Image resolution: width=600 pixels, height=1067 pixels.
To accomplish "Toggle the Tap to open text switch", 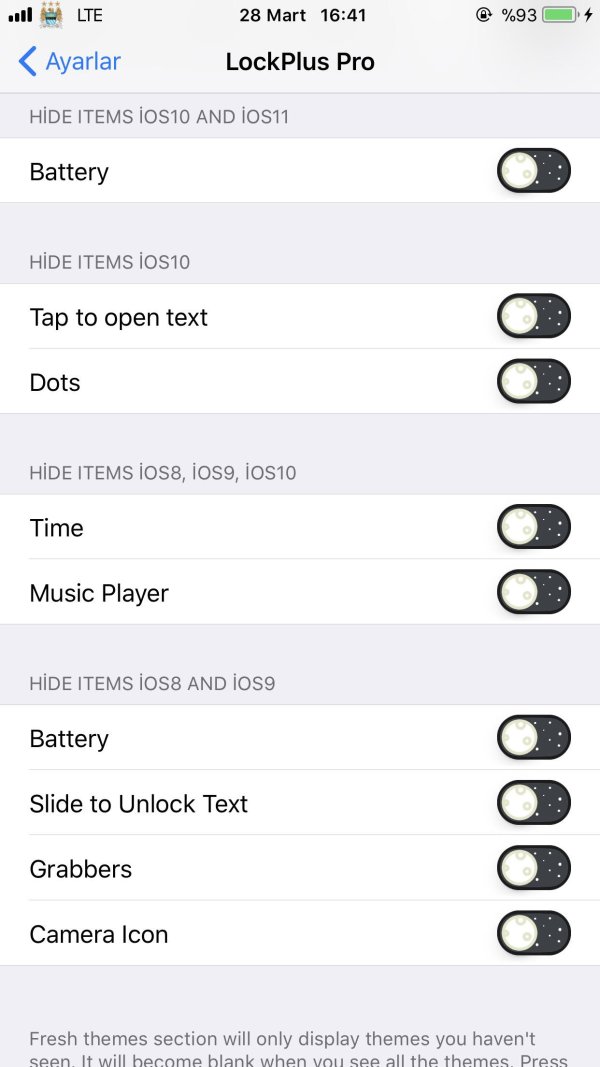I will click(534, 317).
